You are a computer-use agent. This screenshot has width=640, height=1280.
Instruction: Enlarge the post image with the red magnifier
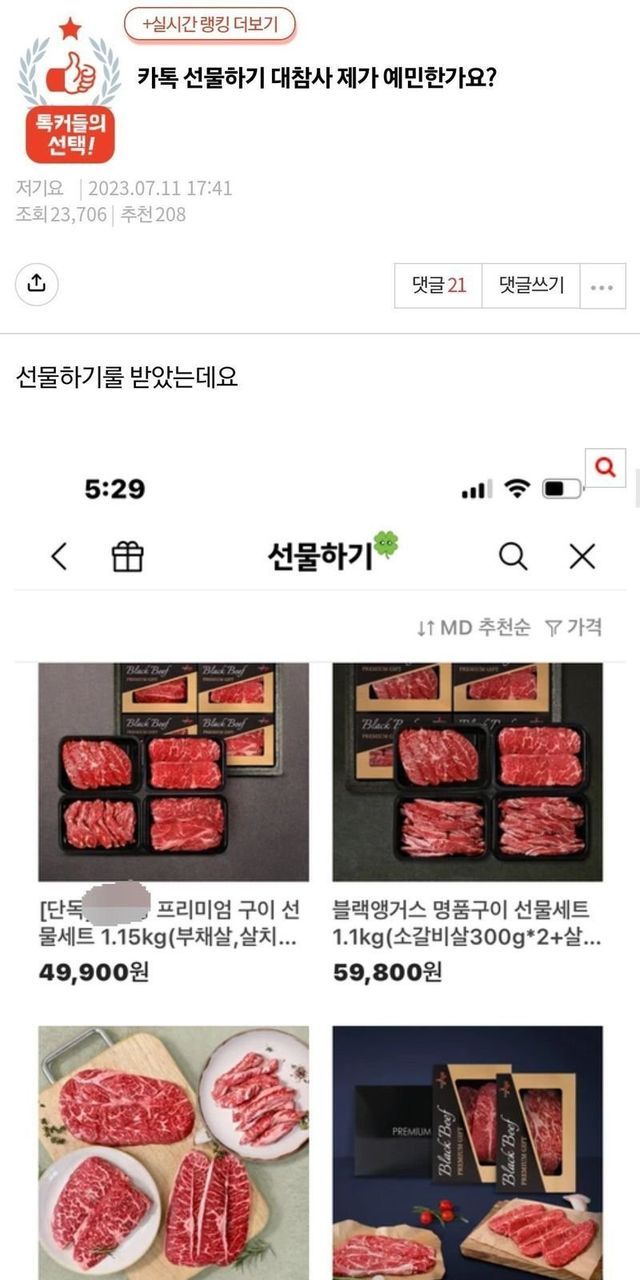click(604, 466)
